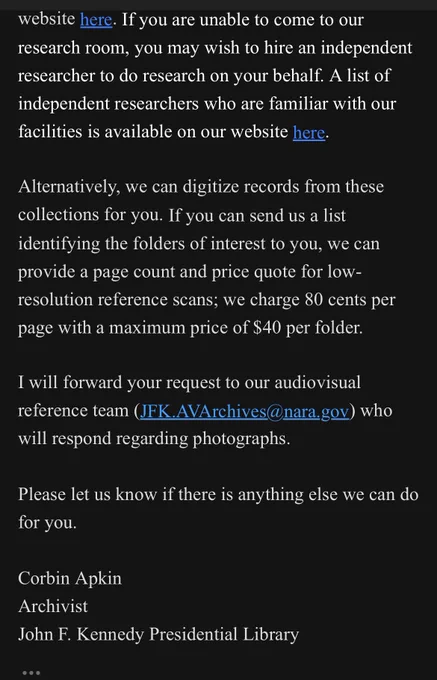The height and width of the screenshot is (680, 437).
Task: Open the 'here' link after 'website'
Action: click(96, 20)
